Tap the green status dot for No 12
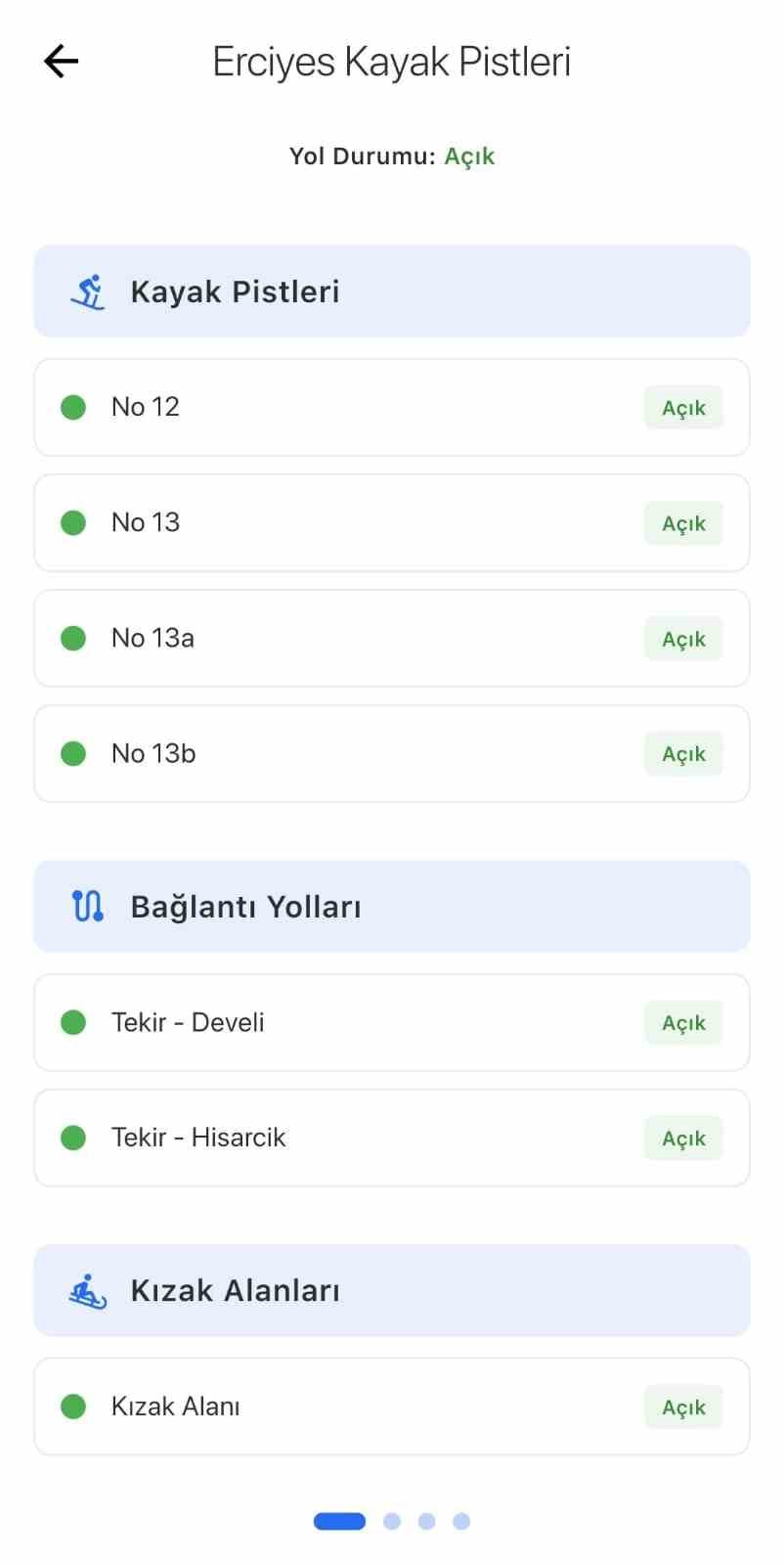The image size is (784, 1565). point(72,407)
